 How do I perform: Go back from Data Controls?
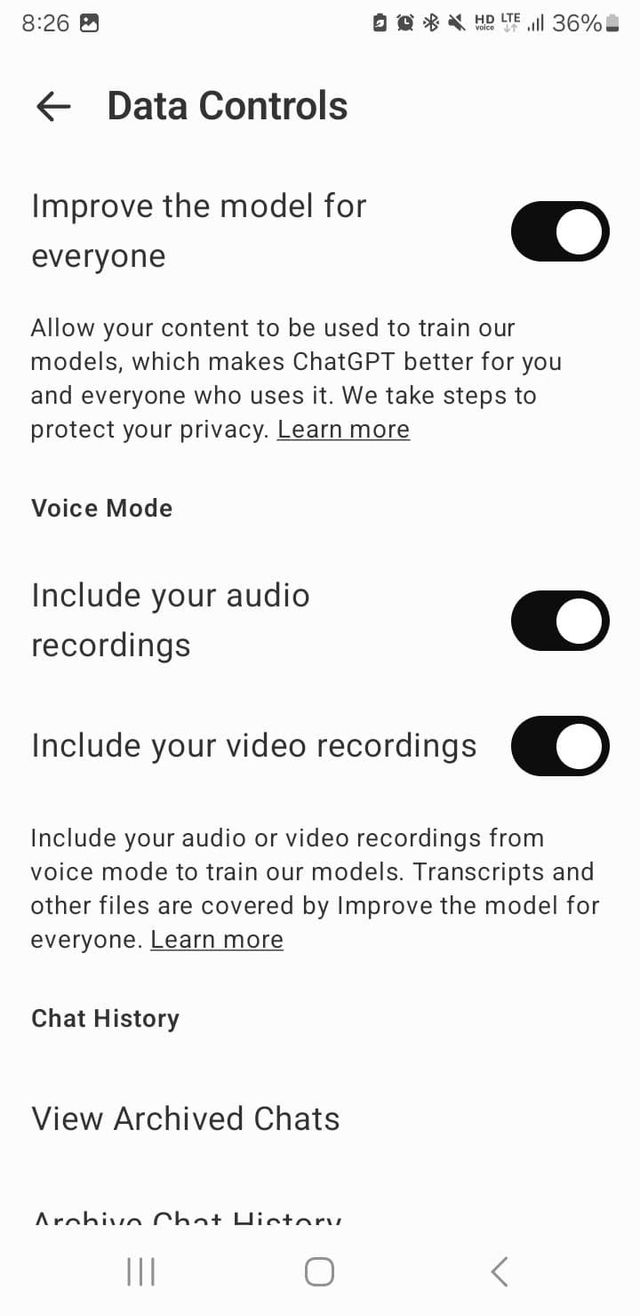click(53, 106)
